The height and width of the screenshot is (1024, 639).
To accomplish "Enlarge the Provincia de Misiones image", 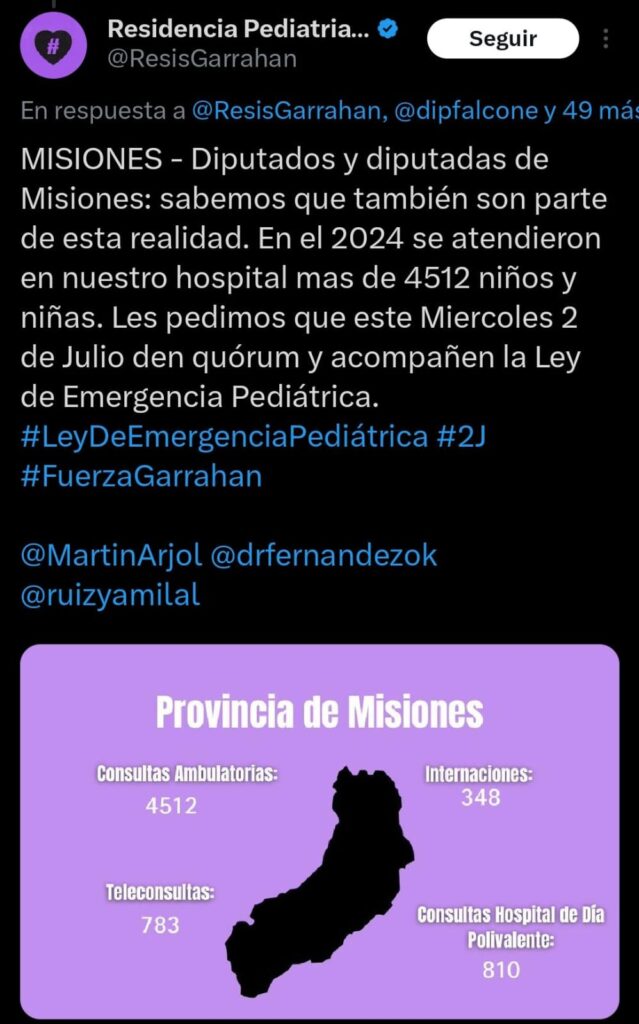I will [x=319, y=830].
